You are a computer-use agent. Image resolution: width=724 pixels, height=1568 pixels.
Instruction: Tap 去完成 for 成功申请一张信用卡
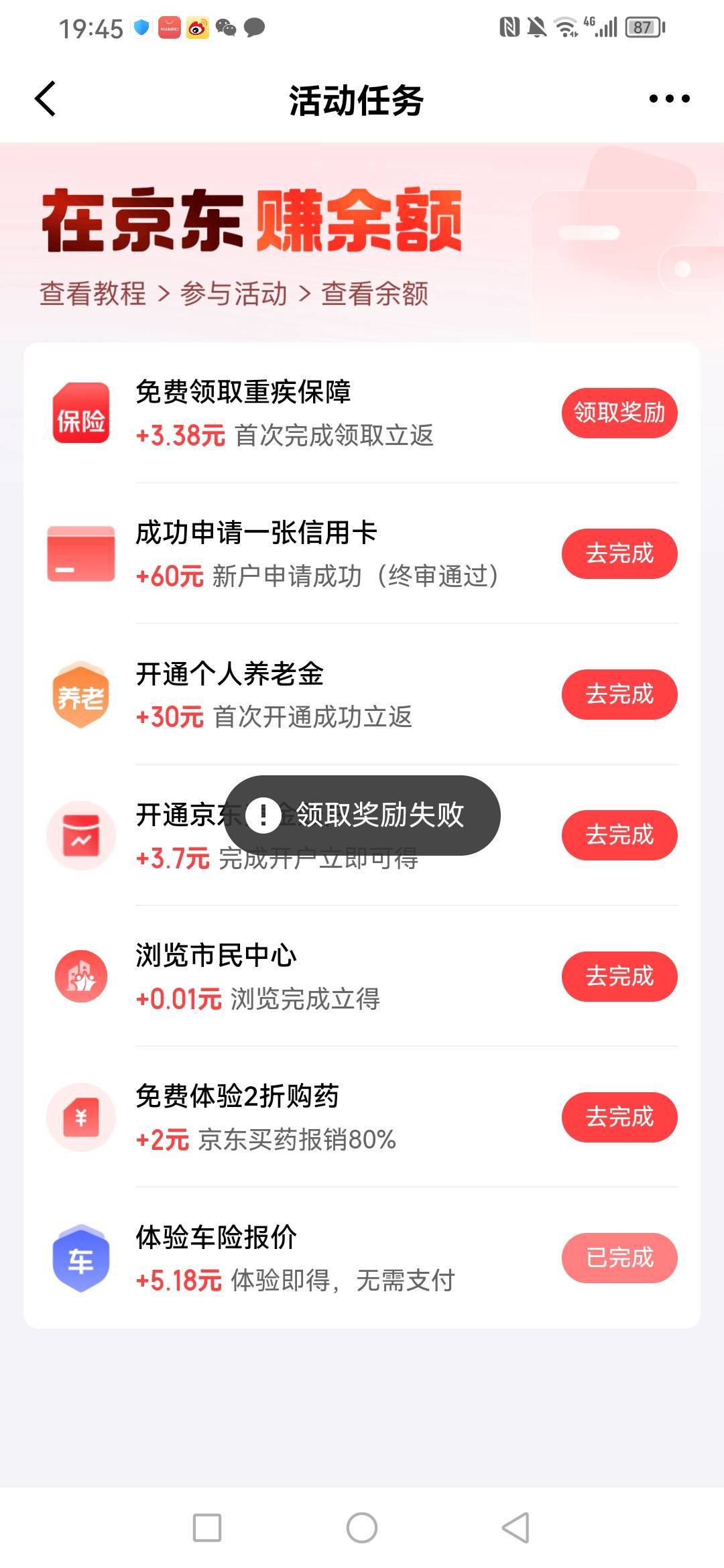pyautogui.click(x=619, y=553)
